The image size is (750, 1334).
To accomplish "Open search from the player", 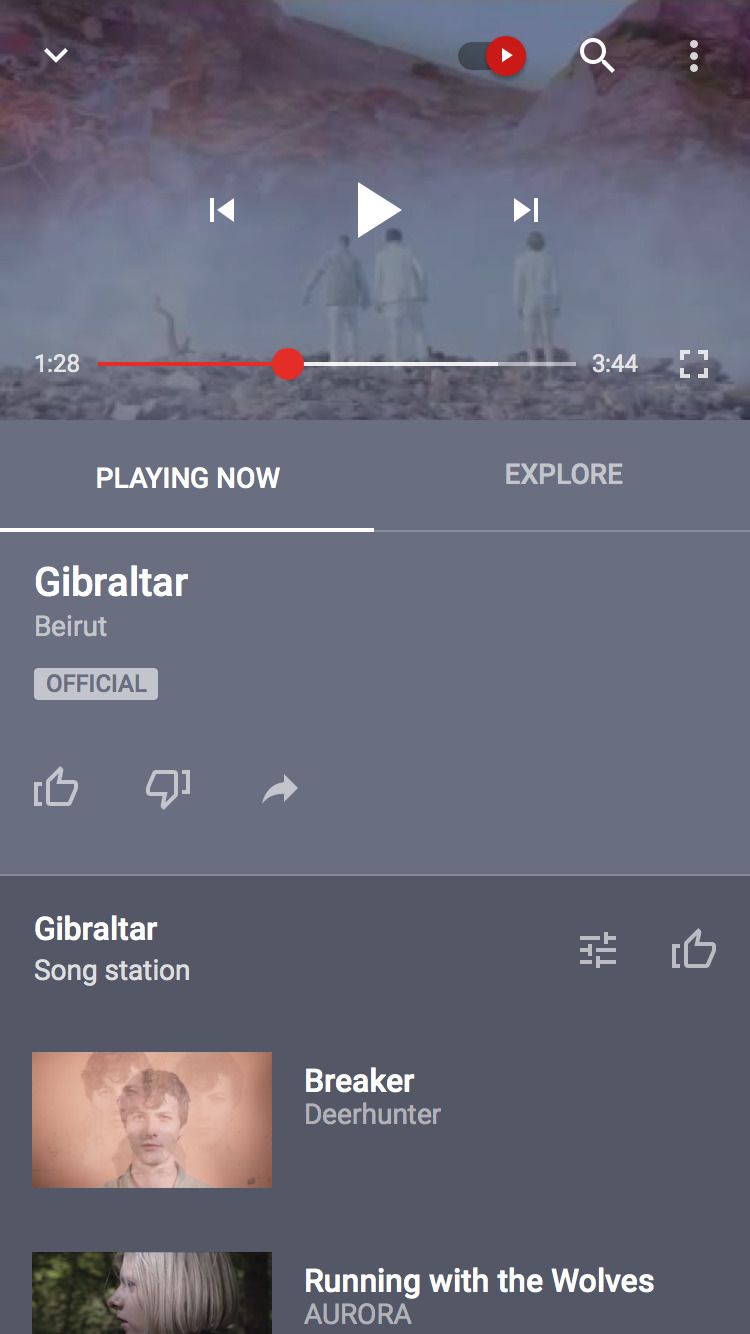I will (x=597, y=56).
